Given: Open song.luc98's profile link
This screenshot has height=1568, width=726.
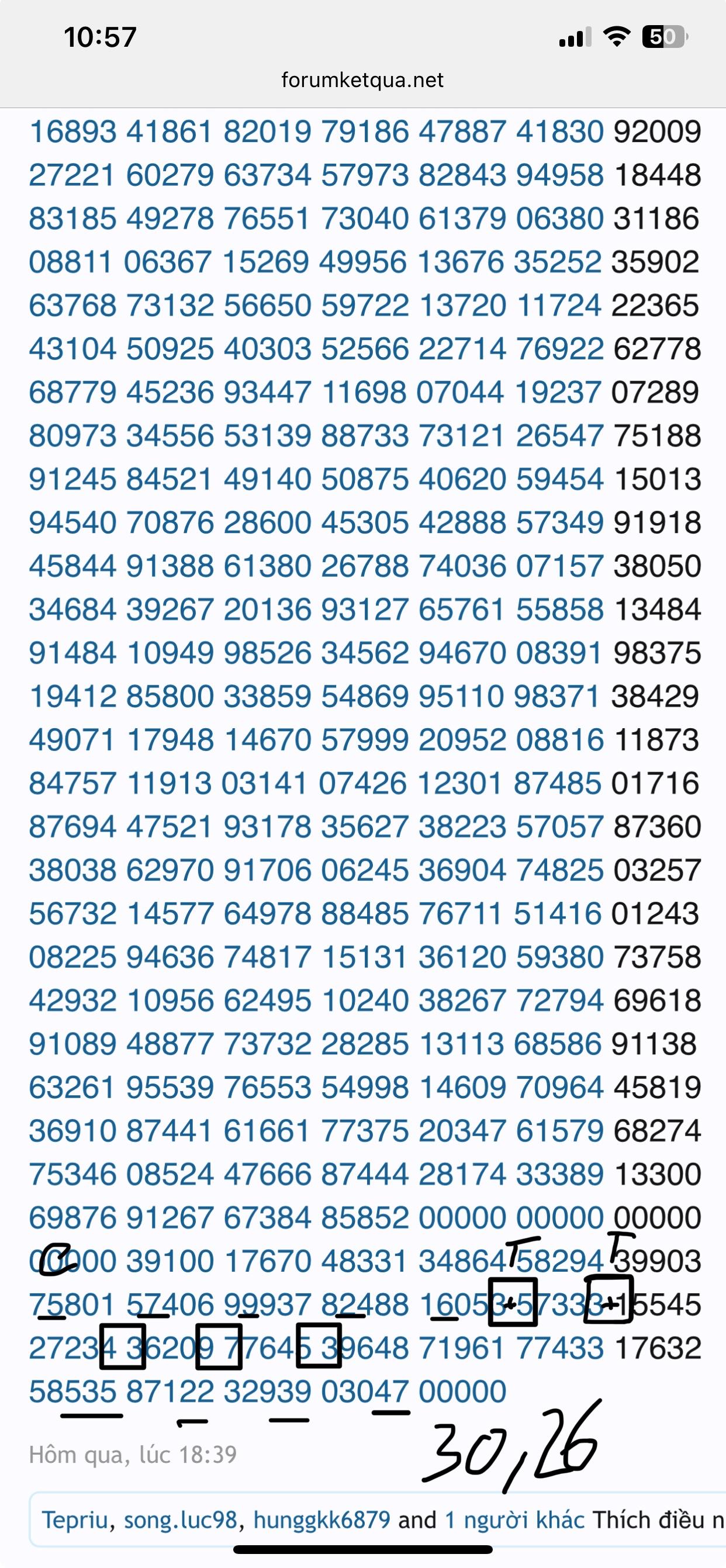Looking at the screenshot, I should pos(180,1520).
